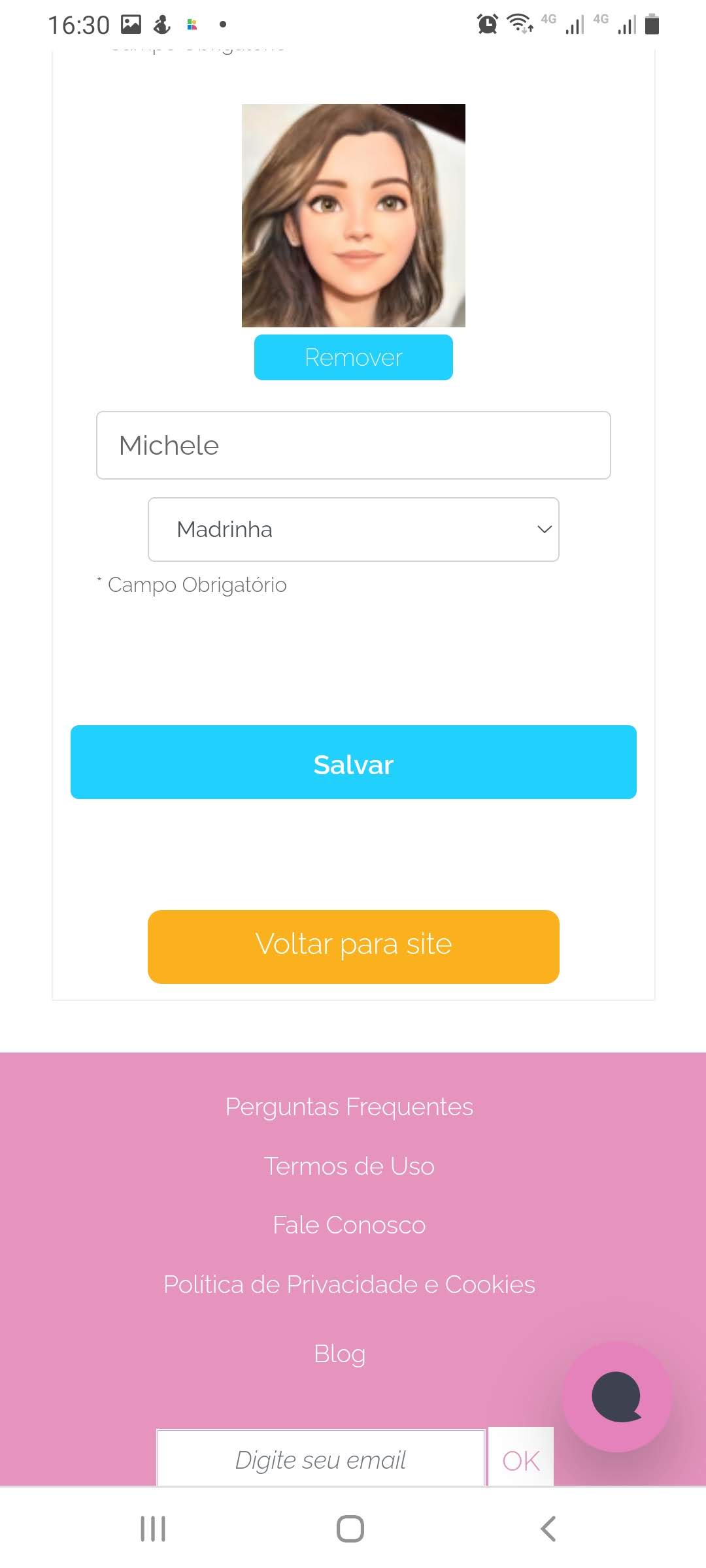Open Termos de Uso link
706x1568 pixels.
coord(349,1166)
